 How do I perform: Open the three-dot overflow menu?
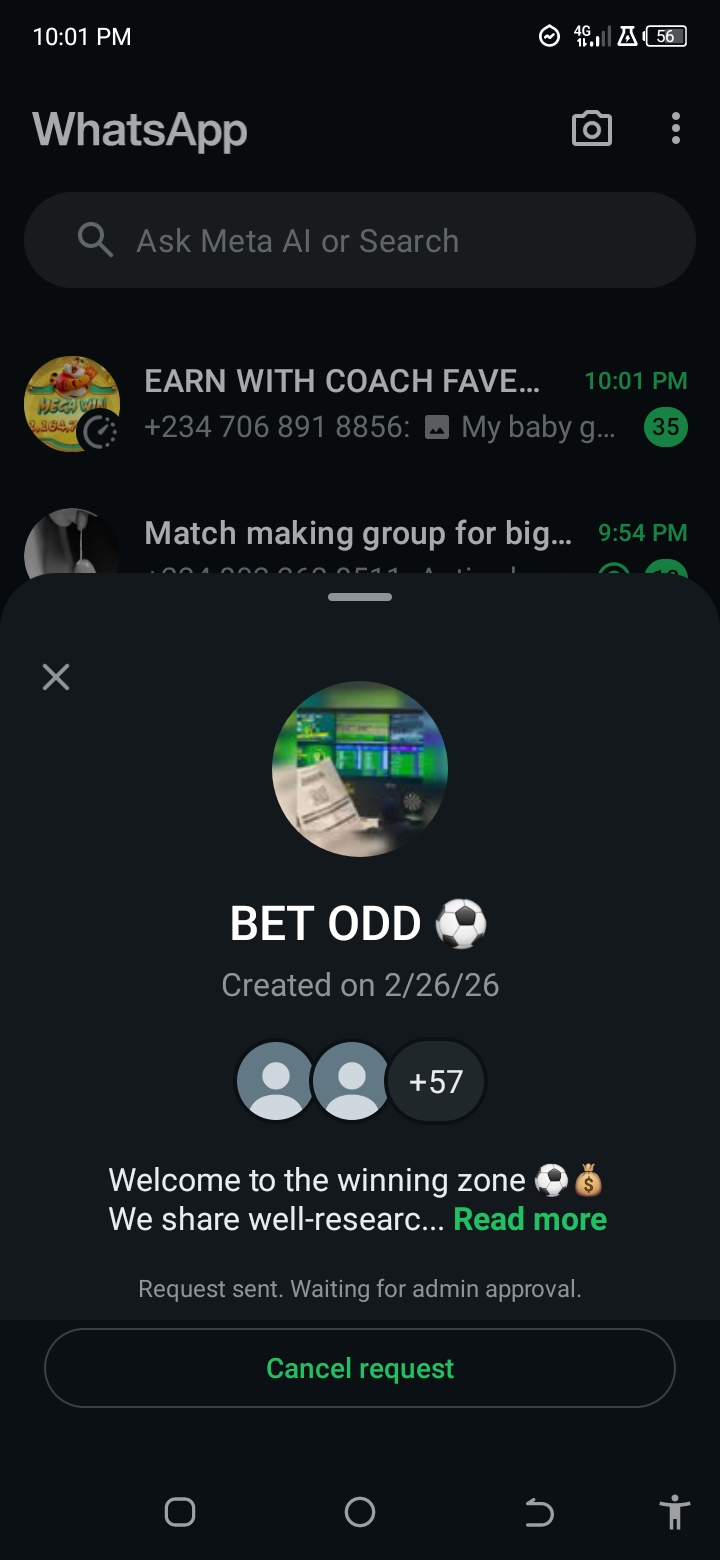tap(676, 129)
